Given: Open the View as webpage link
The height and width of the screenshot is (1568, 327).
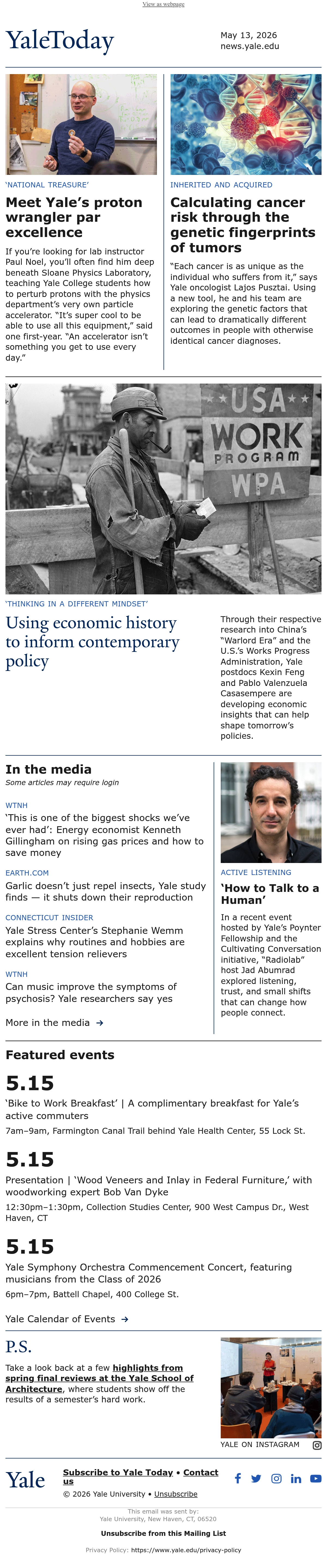Looking at the screenshot, I should click(163, 4).
